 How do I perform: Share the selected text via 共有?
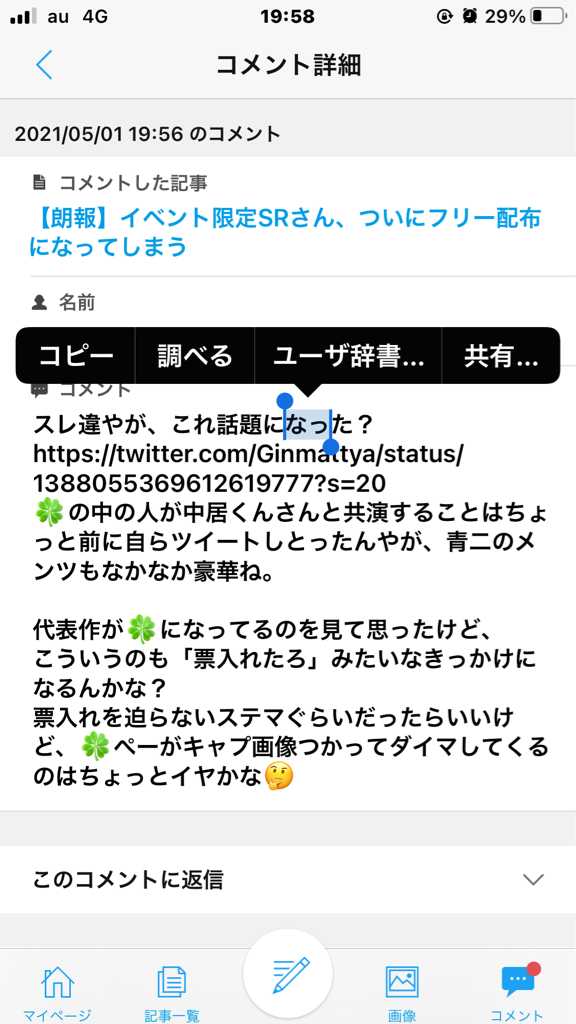pos(501,356)
